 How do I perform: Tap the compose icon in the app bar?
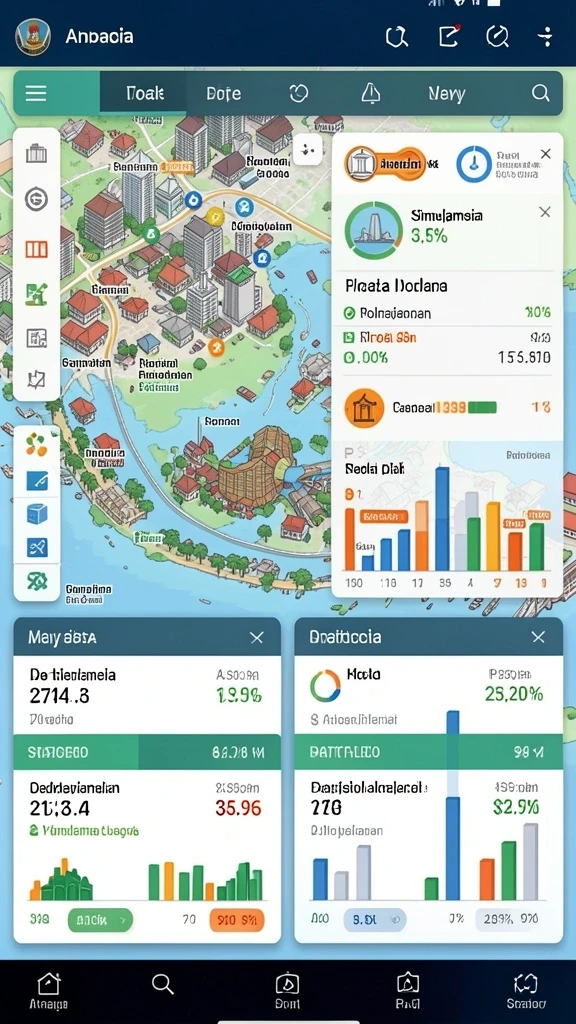point(449,36)
